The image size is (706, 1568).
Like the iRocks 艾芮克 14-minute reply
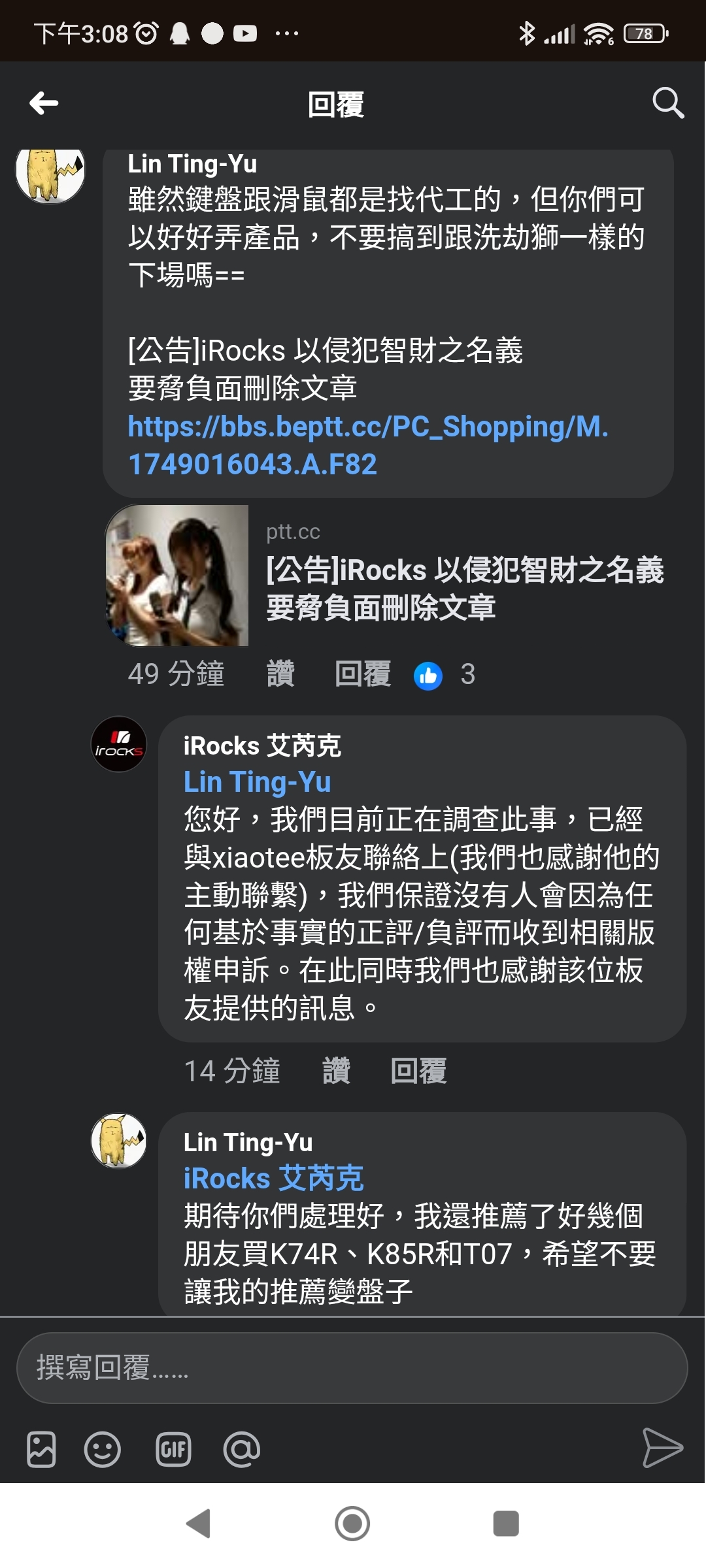pyautogui.click(x=336, y=1071)
